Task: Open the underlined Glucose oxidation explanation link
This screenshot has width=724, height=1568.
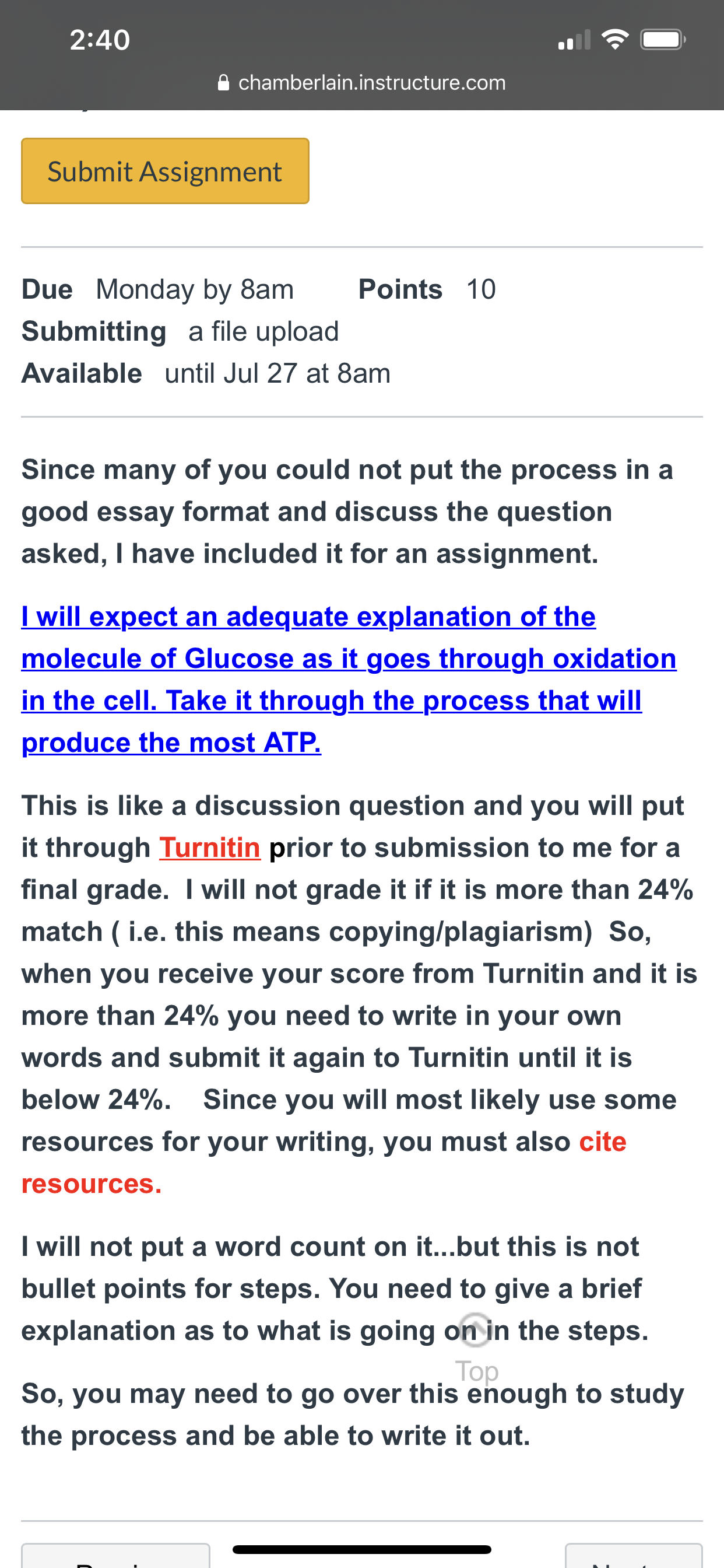Action: (x=349, y=680)
